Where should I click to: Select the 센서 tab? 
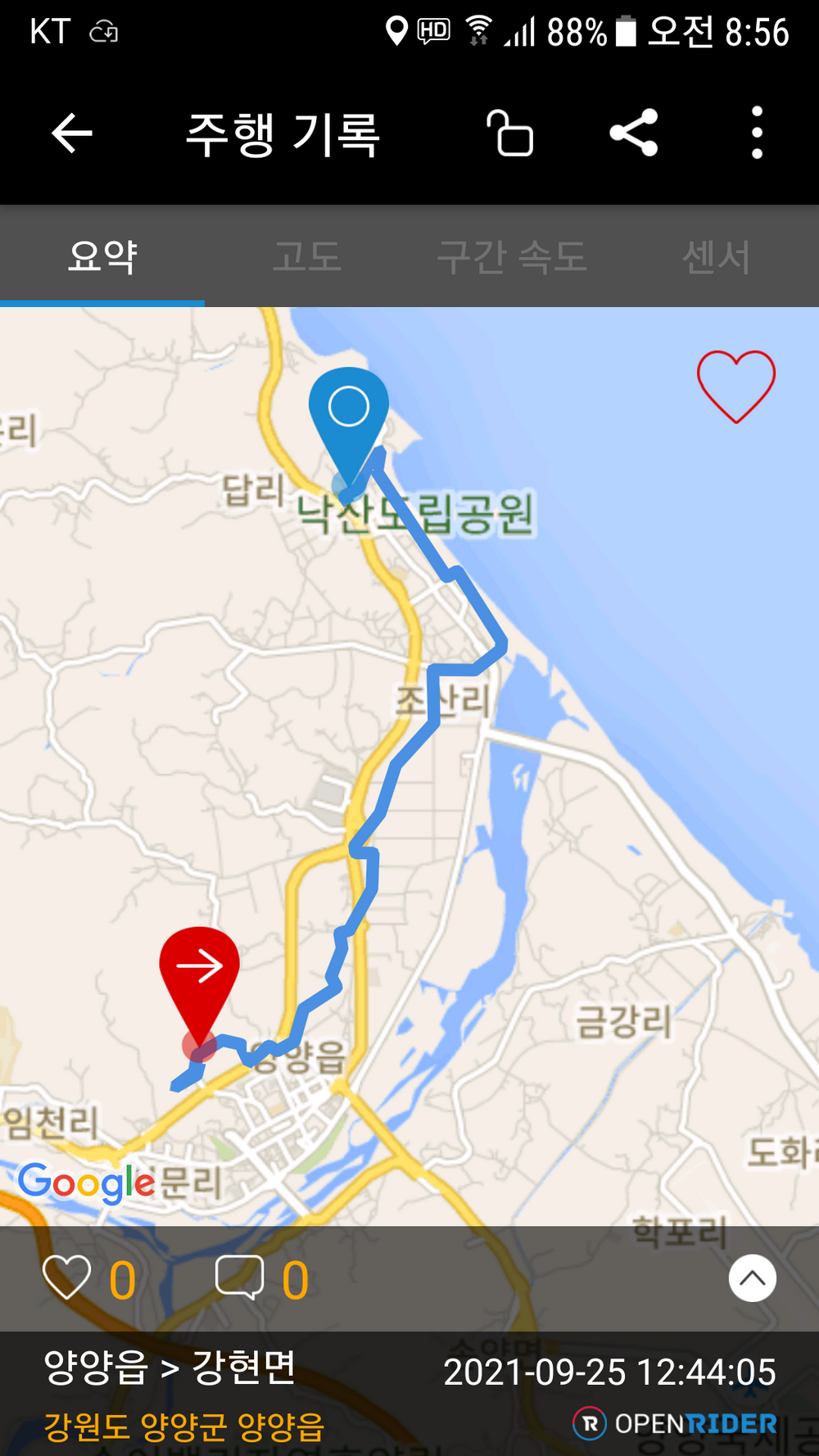click(x=717, y=256)
